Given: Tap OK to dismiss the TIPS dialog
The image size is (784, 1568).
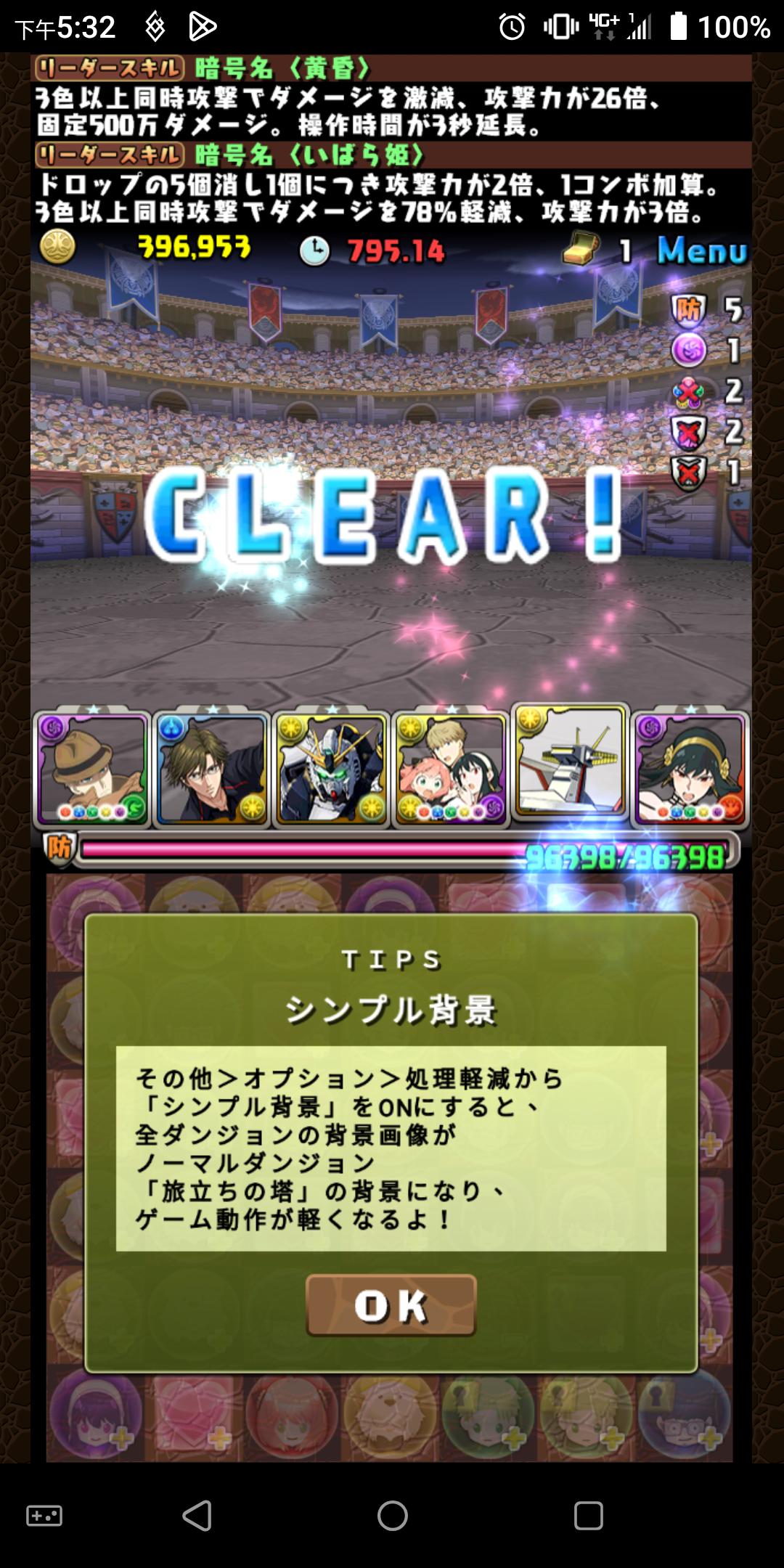Looking at the screenshot, I should point(391,1305).
